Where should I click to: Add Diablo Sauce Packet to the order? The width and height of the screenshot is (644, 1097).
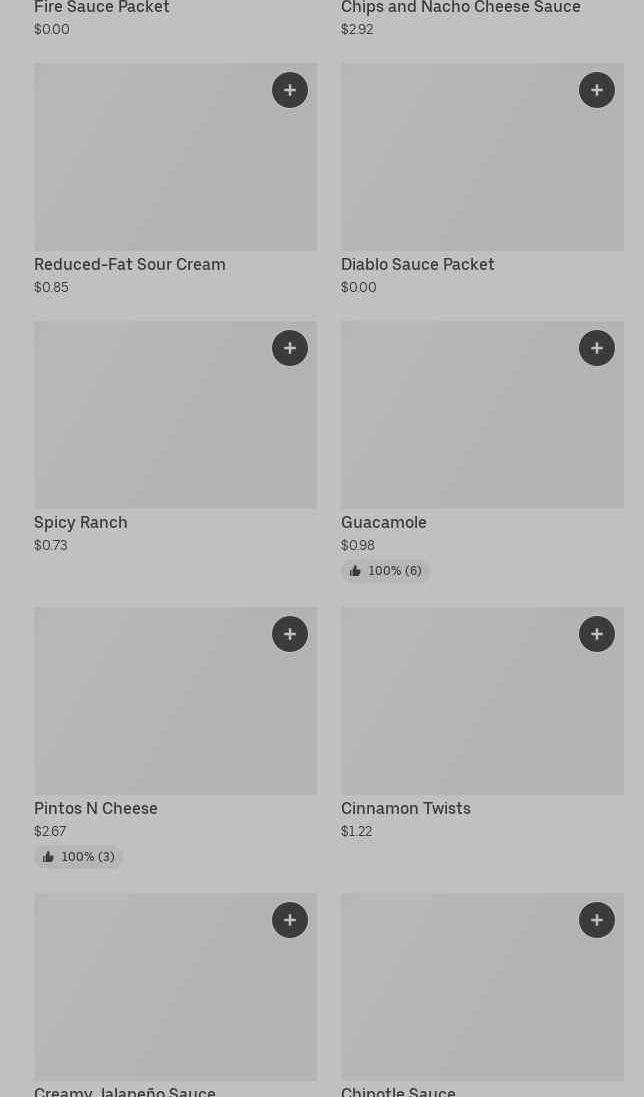pyautogui.click(x=596, y=90)
